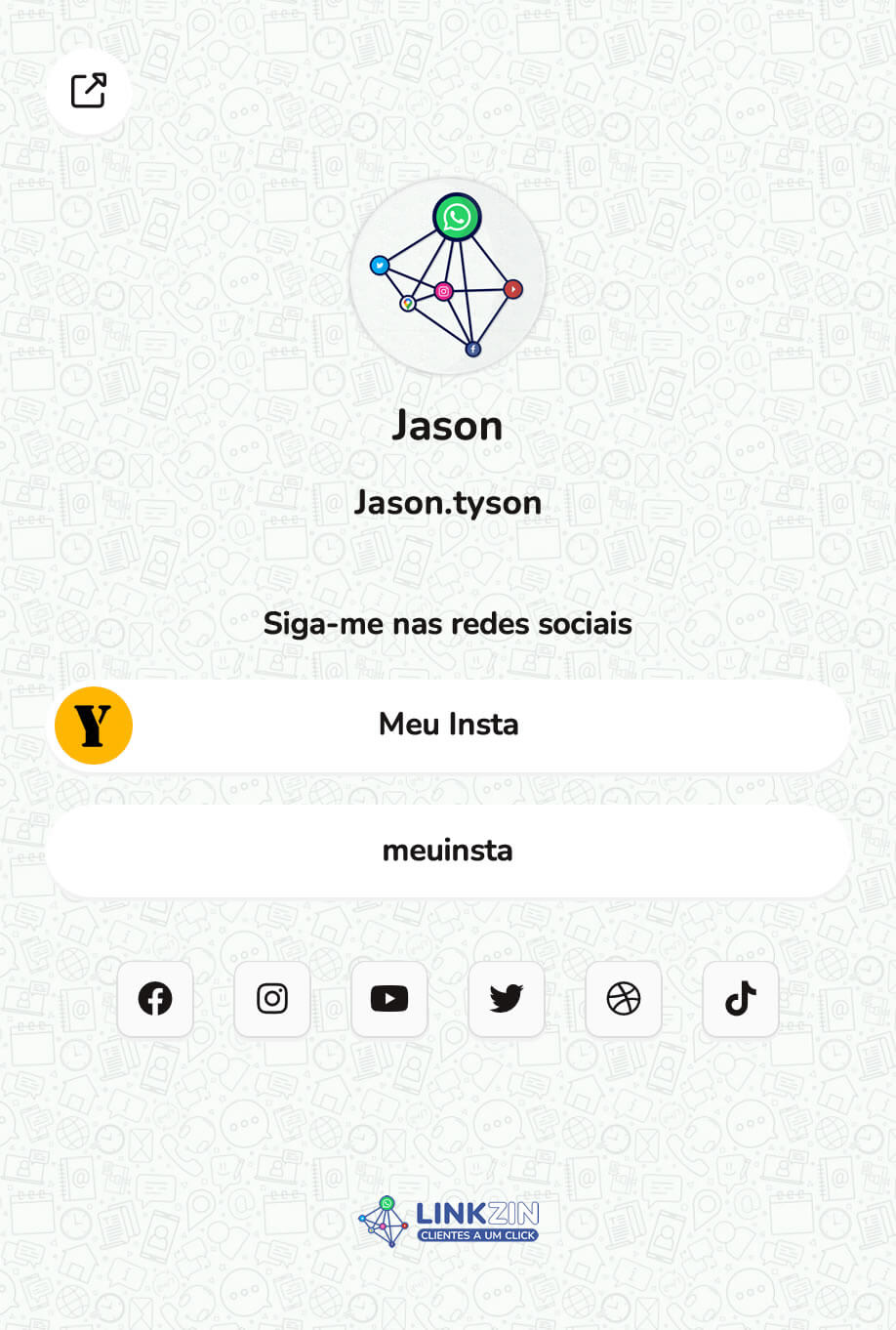This screenshot has height=1330, width=896.
Task: Open the Meu Insta link
Action: [448, 725]
